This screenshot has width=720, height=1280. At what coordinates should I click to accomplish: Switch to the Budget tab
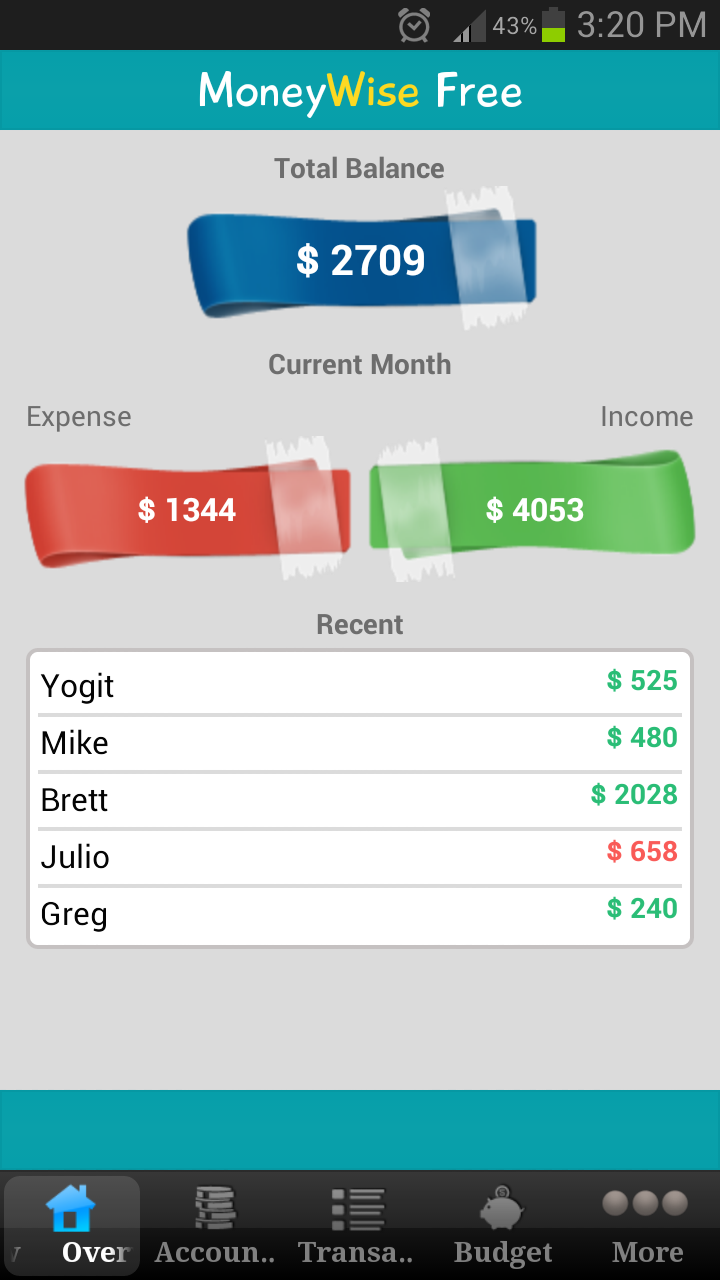(x=502, y=1226)
